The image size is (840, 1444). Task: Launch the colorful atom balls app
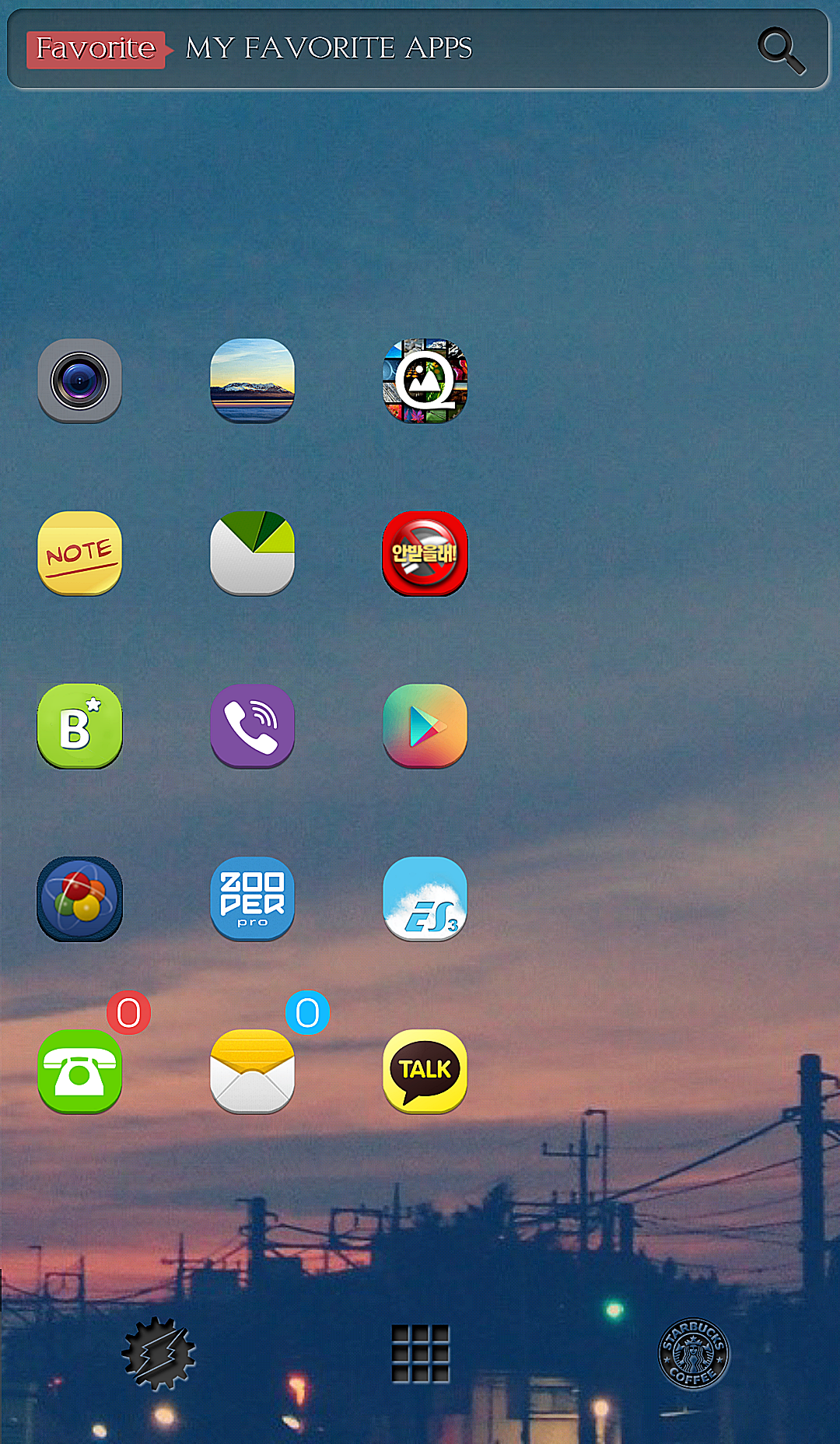[79, 899]
